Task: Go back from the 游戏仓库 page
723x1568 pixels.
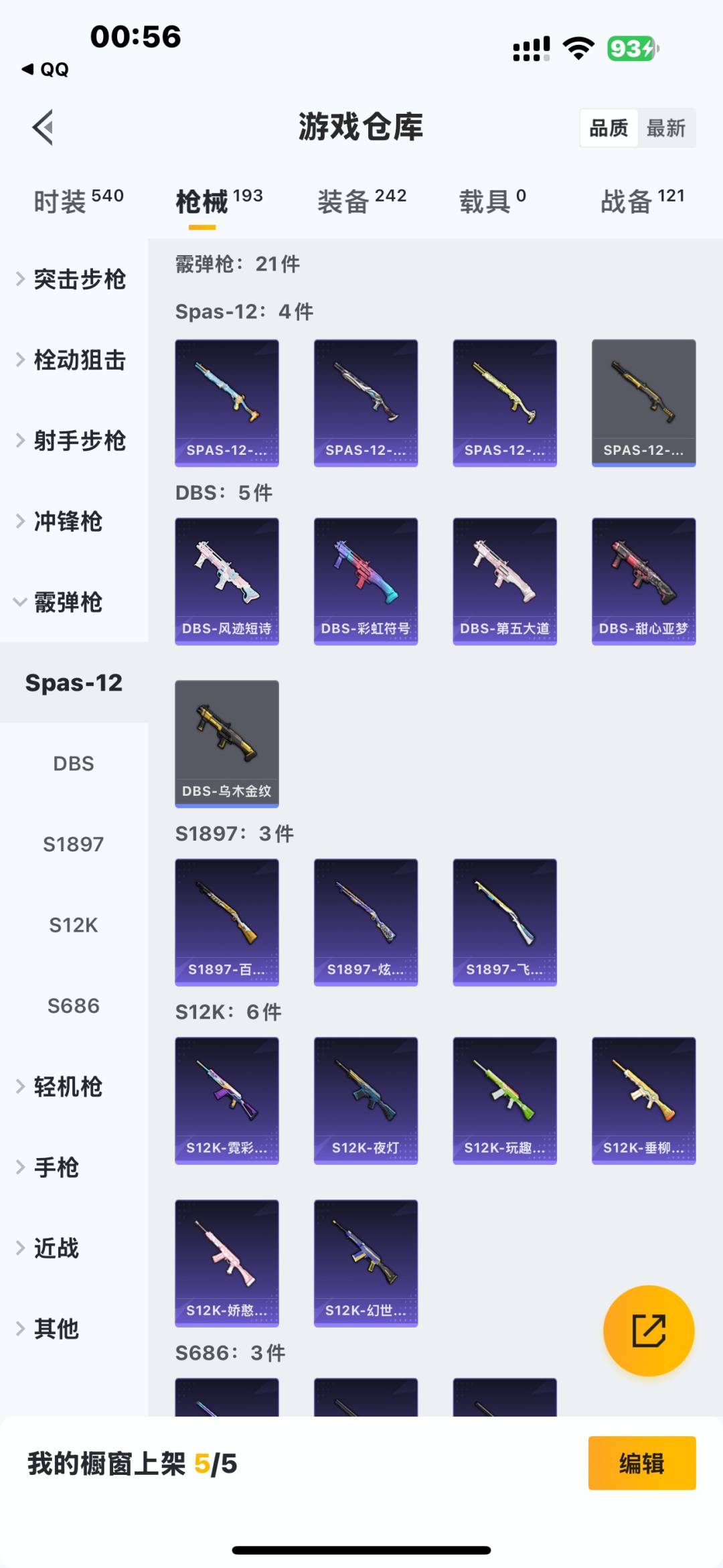Action: [x=44, y=127]
